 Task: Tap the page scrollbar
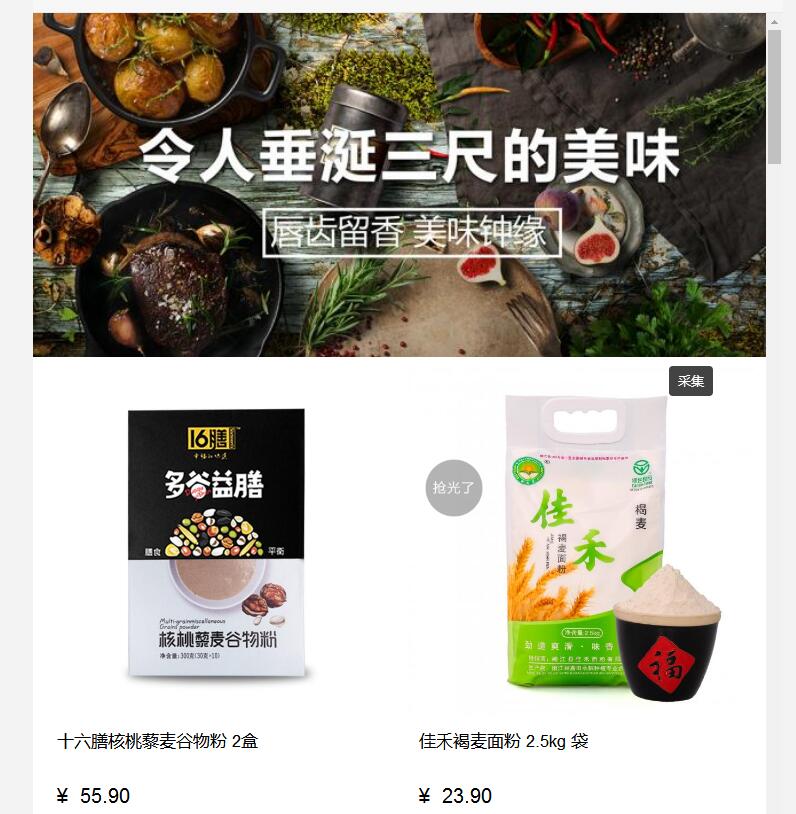point(774,95)
